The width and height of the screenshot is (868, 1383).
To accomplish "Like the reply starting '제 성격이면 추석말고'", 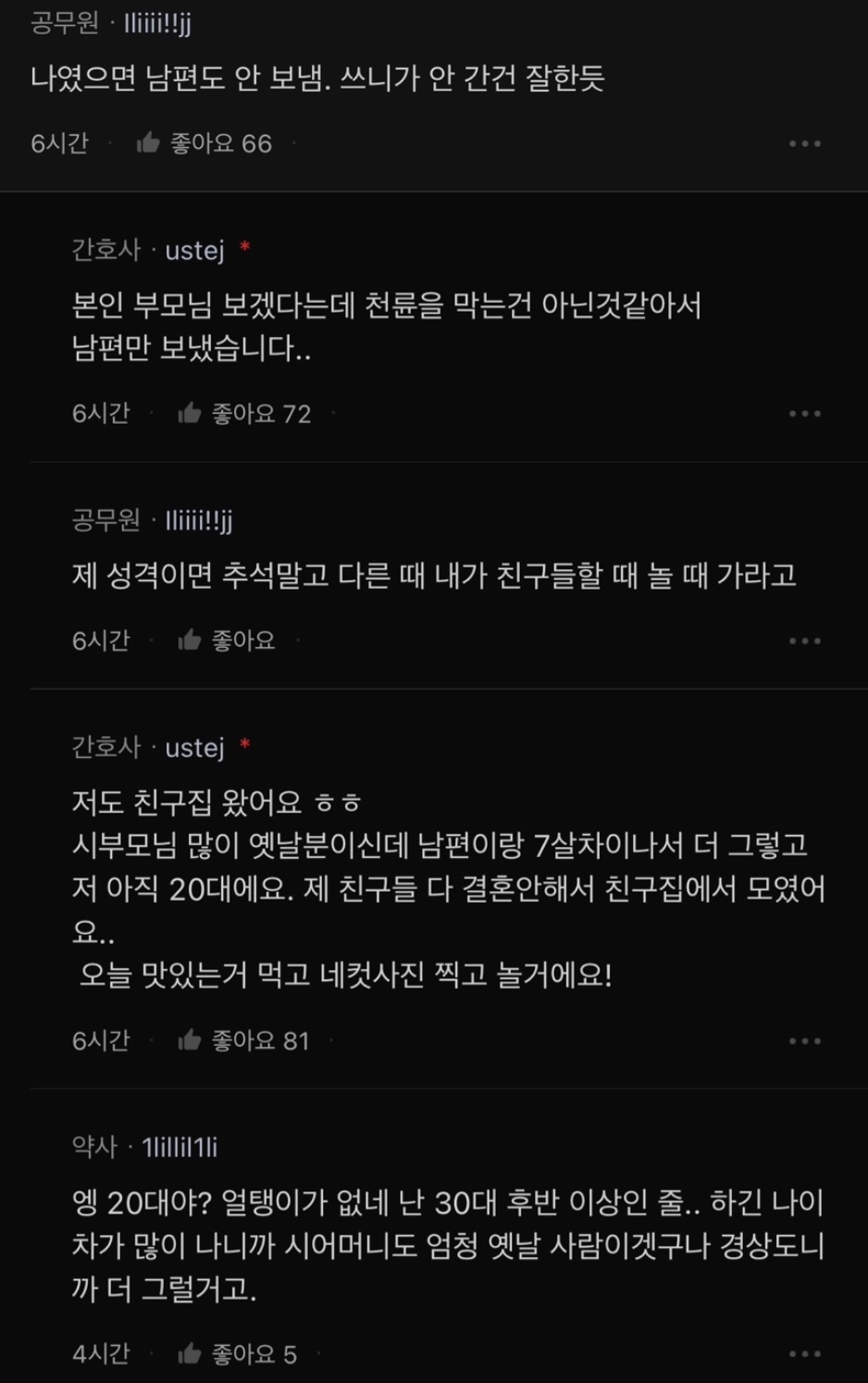I will pyautogui.click(x=191, y=640).
